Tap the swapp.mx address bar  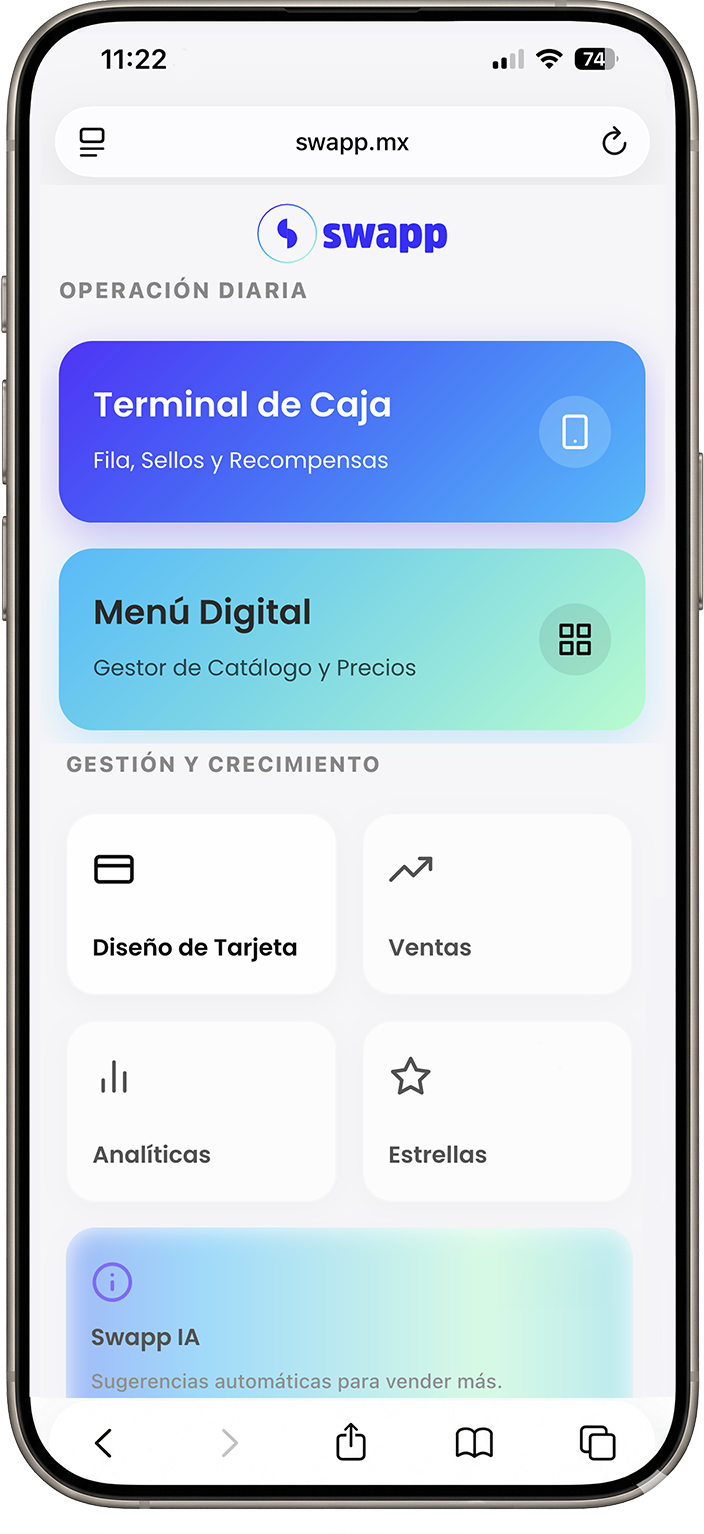click(352, 142)
